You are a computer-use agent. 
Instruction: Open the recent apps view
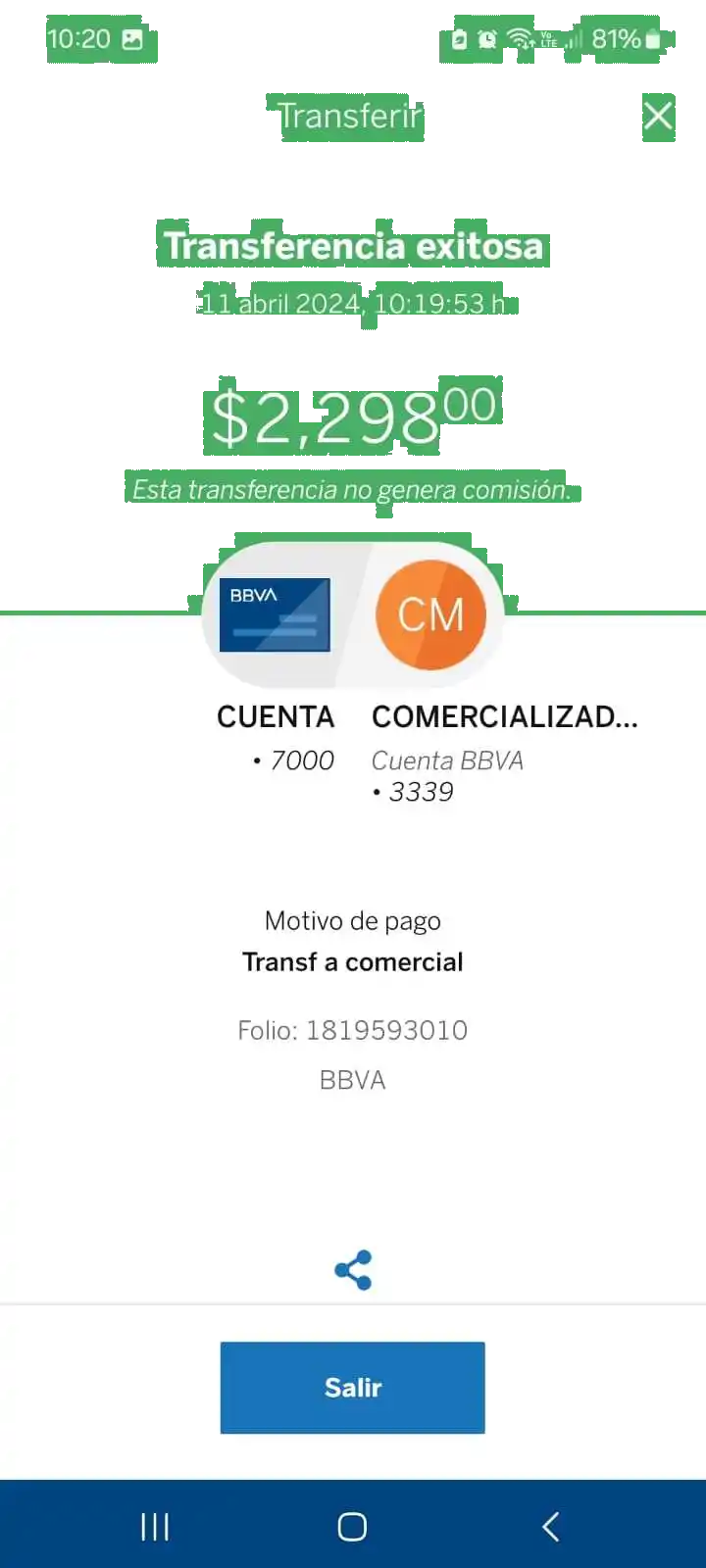pos(155,1526)
